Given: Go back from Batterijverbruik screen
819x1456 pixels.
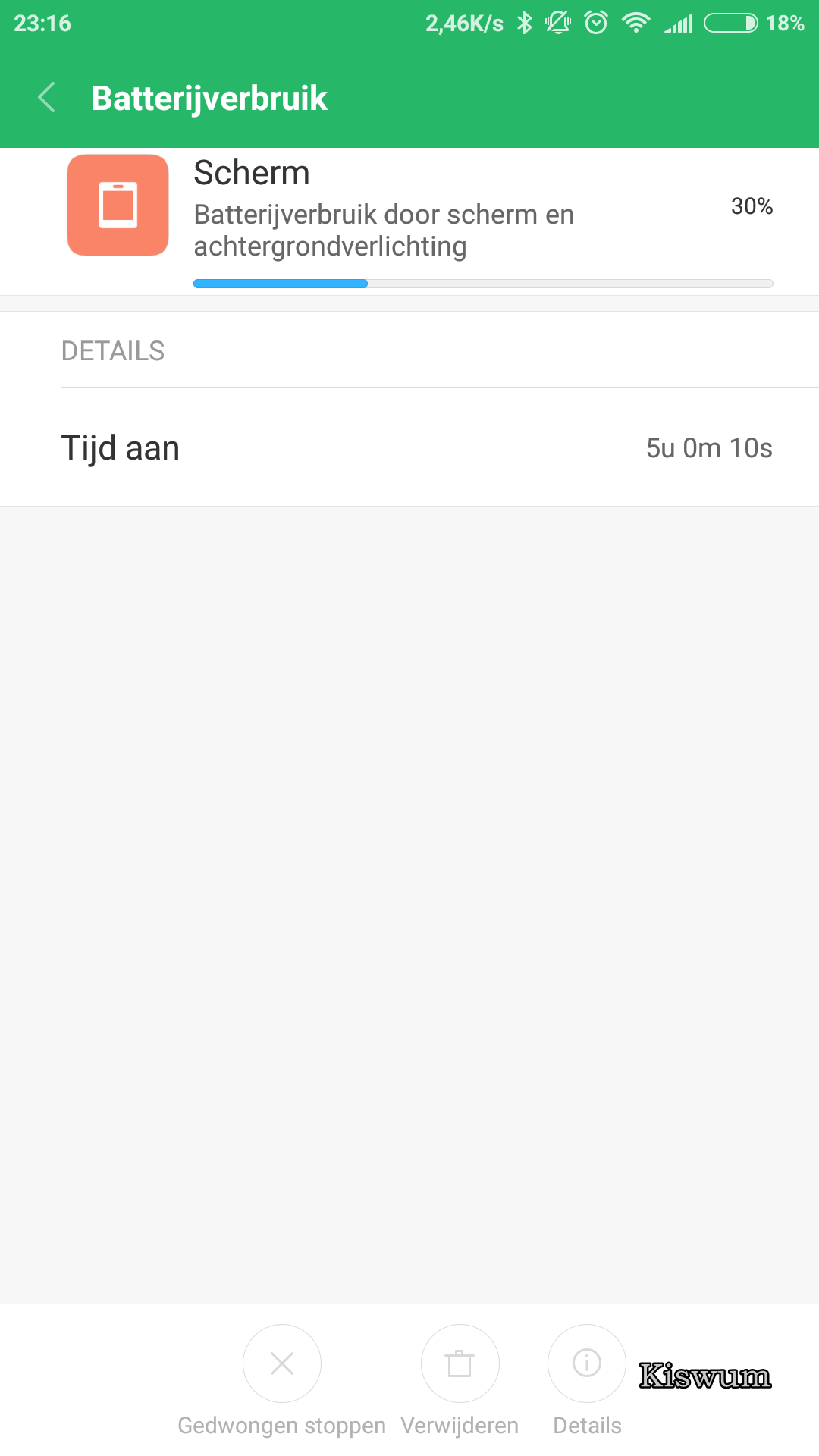Looking at the screenshot, I should tap(47, 98).
